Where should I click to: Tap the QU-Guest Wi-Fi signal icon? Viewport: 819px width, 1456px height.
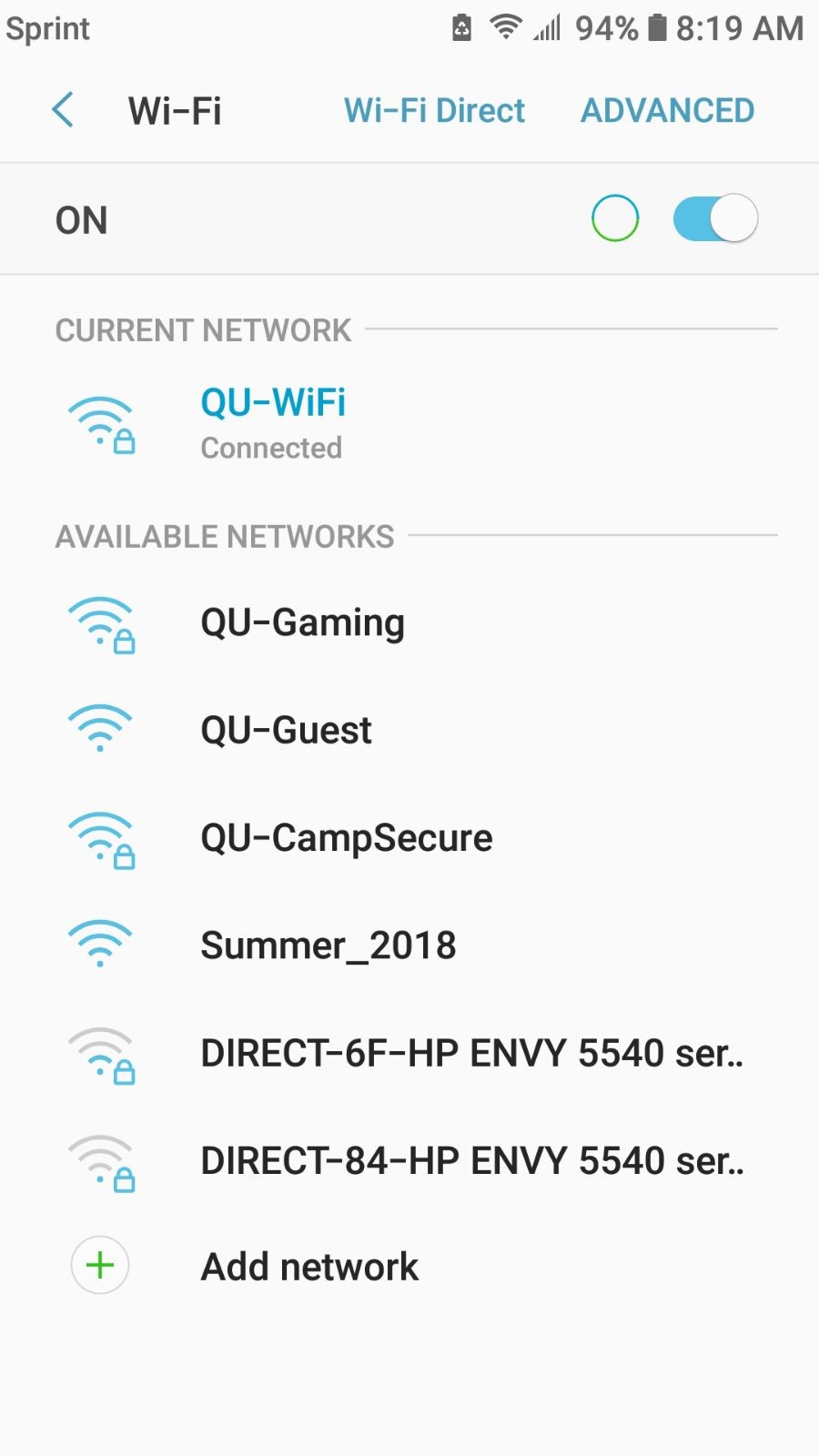coord(98,728)
